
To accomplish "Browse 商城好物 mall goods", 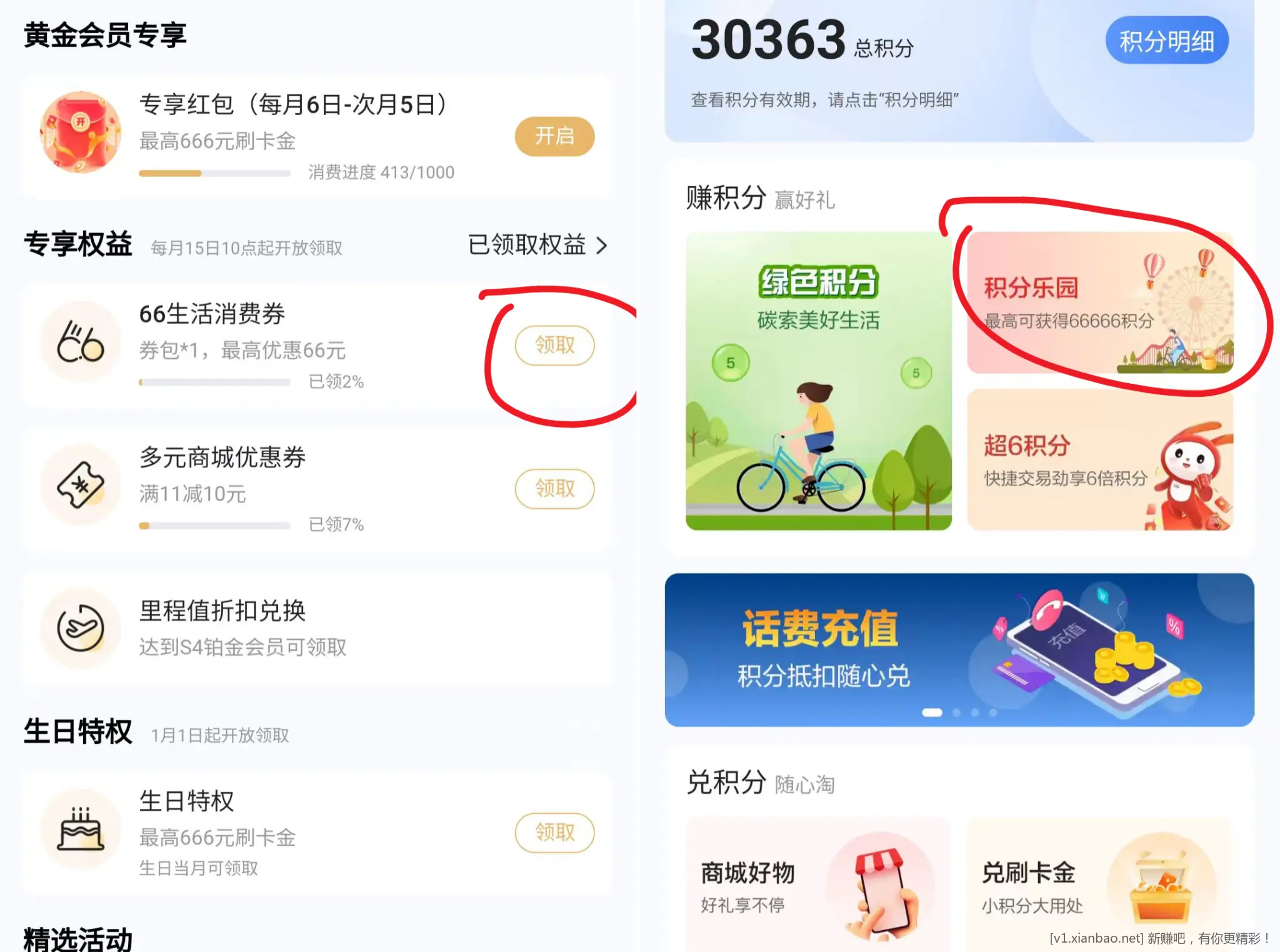I will 817,886.
